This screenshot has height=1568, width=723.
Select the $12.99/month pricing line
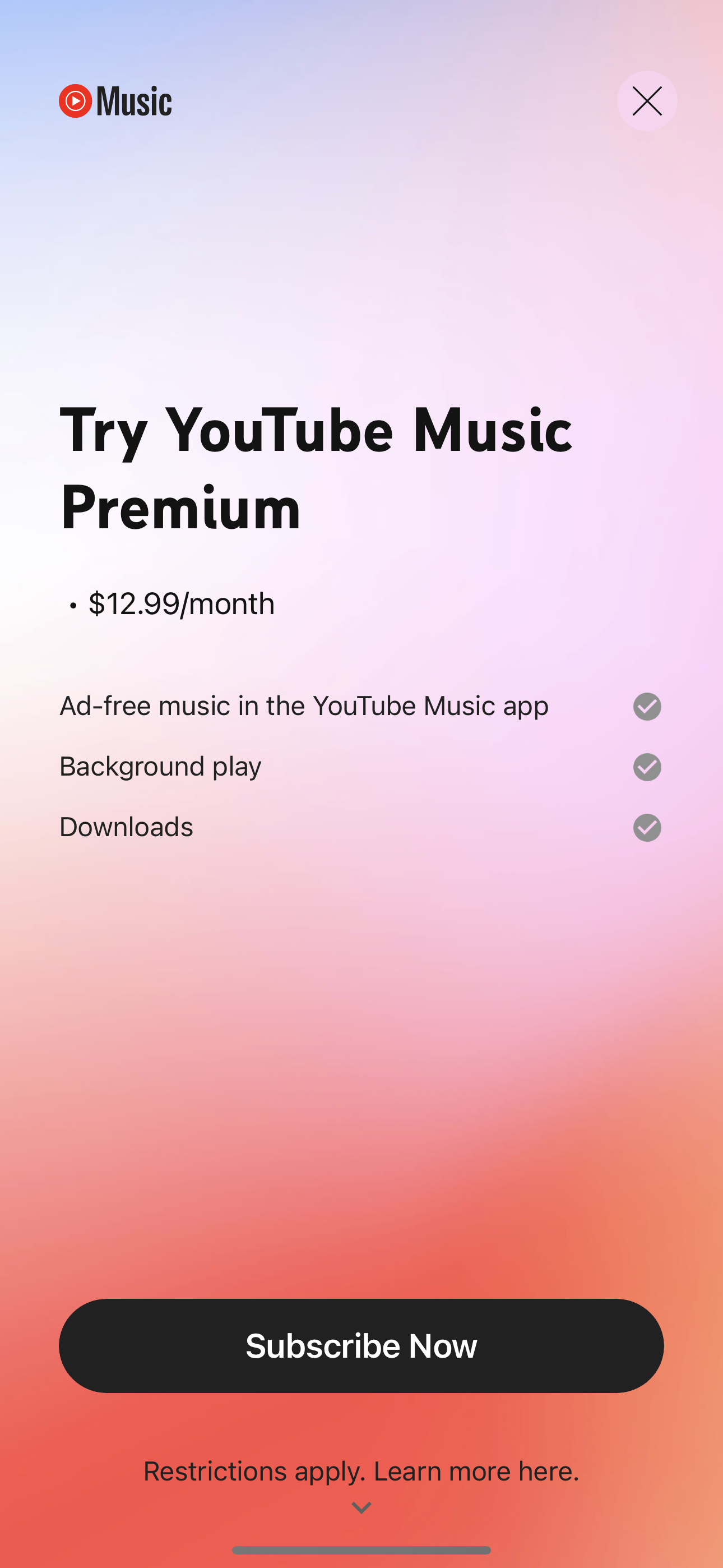[x=180, y=603]
